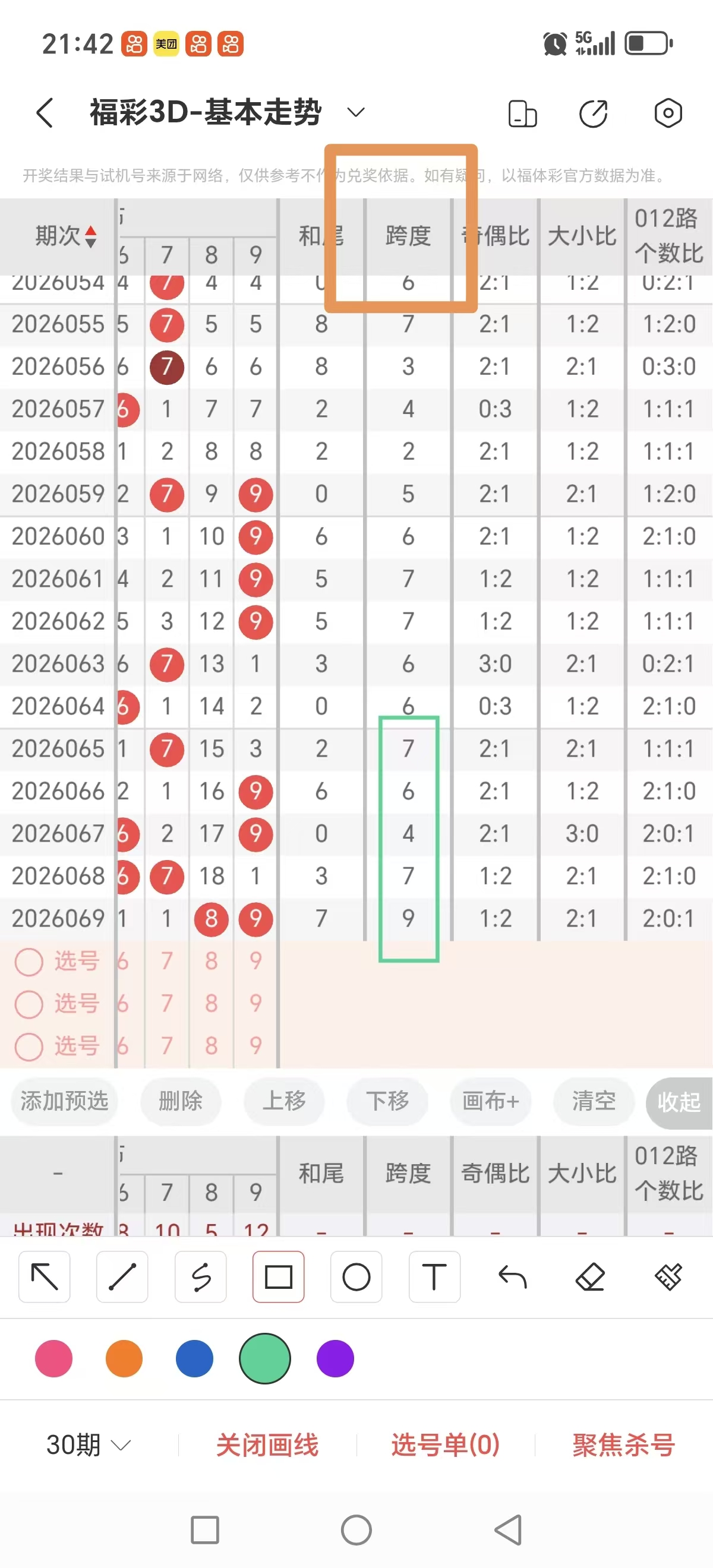
Task: Select 关闭画线 in the bottom bar
Action: pyautogui.click(x=268, y=1444)
